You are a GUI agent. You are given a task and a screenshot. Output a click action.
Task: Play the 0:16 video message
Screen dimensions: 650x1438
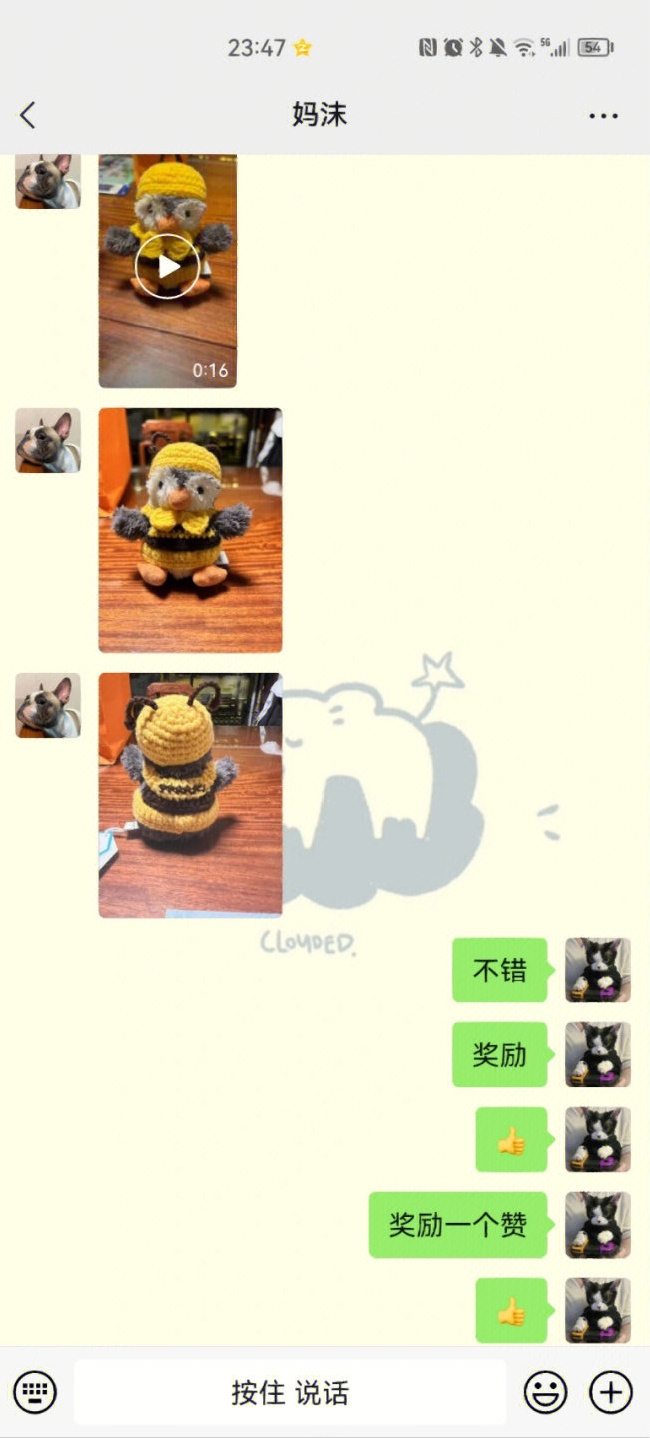(x=168, y=267)
